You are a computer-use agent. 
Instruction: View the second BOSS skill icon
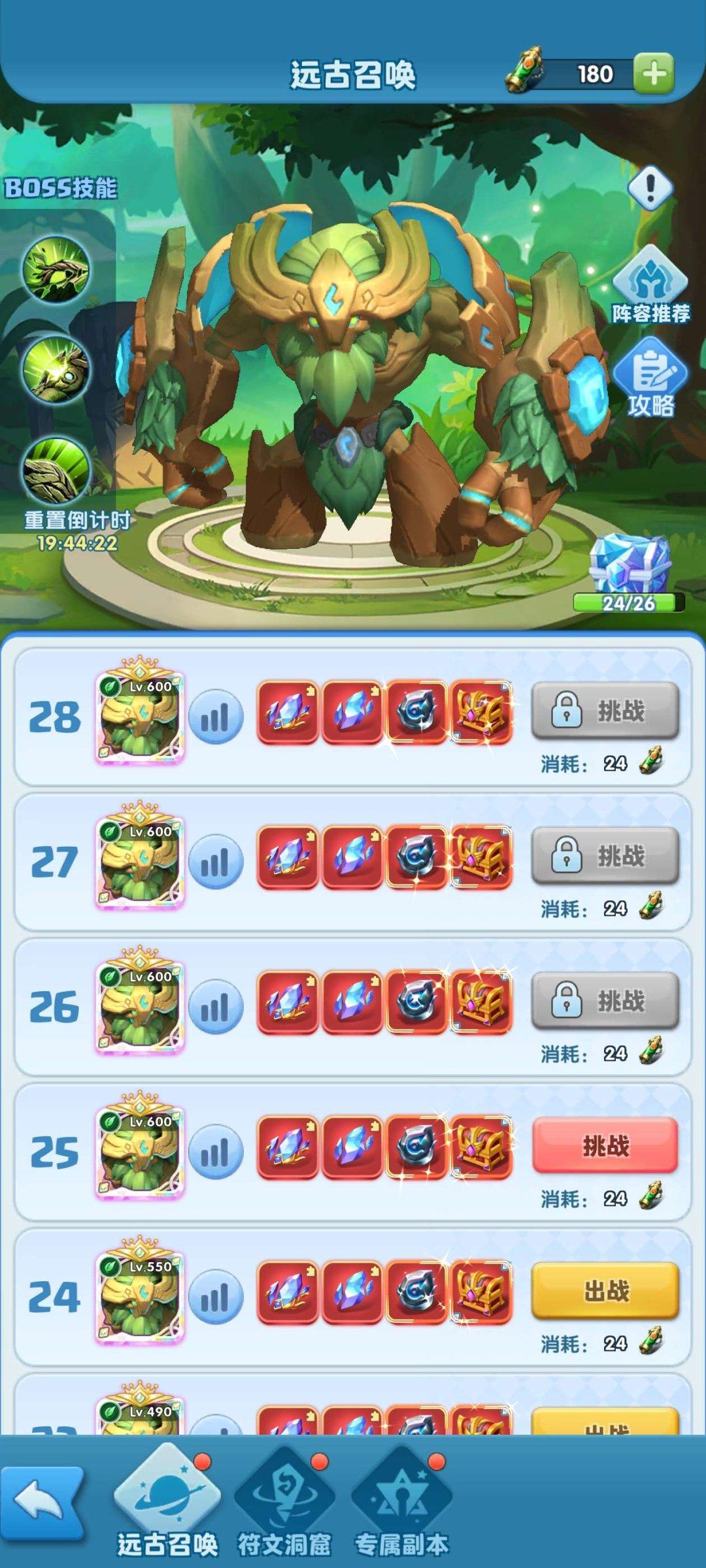tap(56, 370)
